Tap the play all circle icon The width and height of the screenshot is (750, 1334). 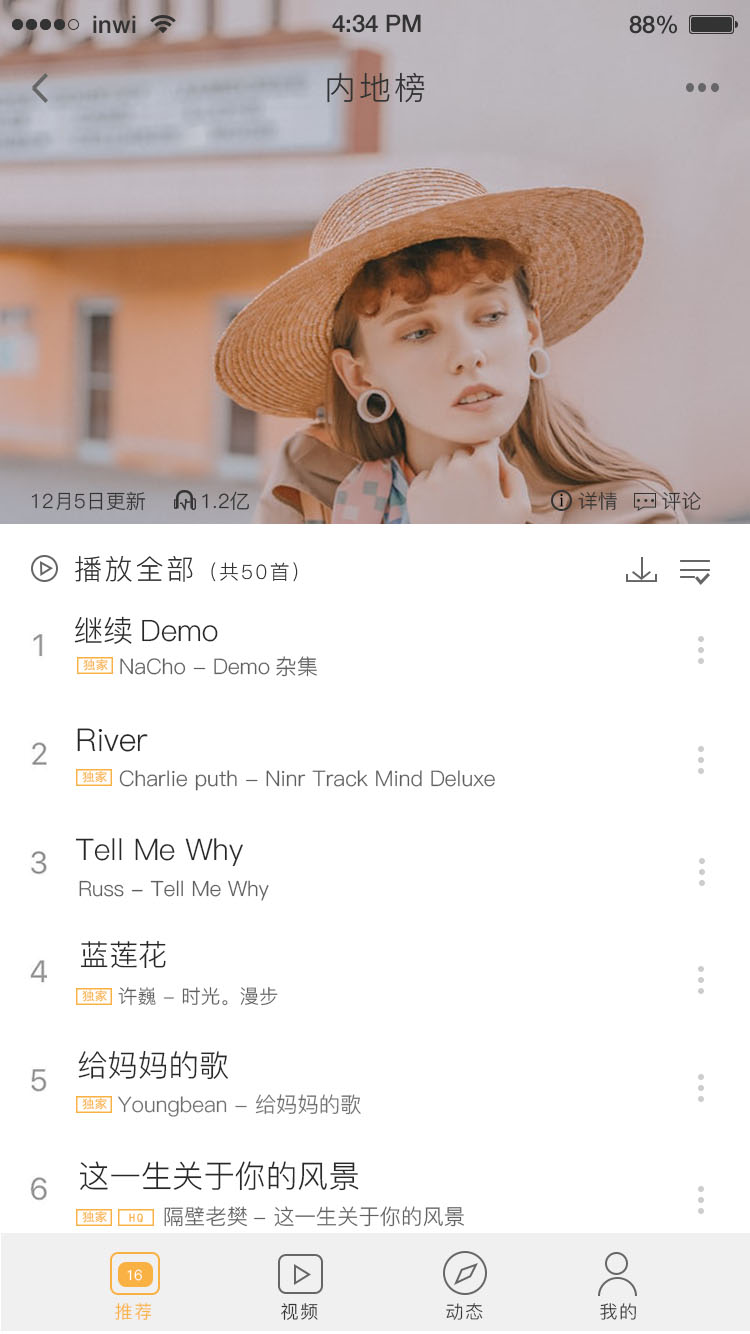[x=44, y=569]
